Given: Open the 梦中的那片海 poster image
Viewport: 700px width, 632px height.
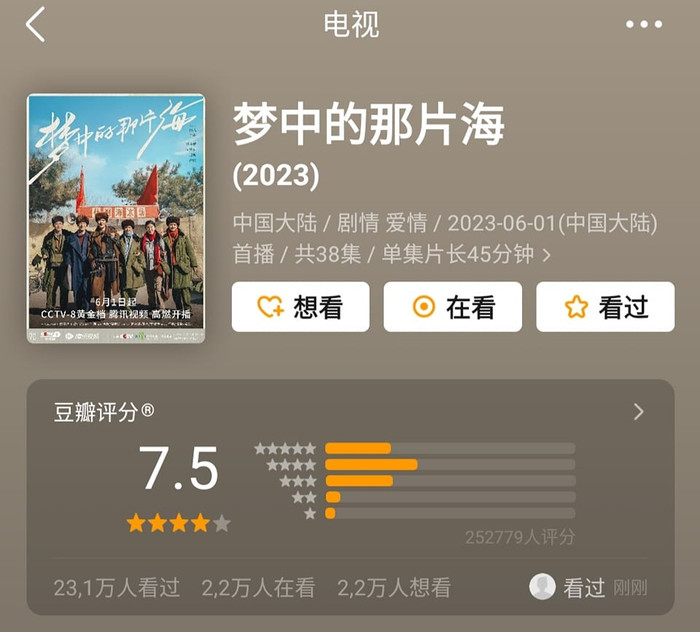Looking at the screenshot, I should [116, 218].
